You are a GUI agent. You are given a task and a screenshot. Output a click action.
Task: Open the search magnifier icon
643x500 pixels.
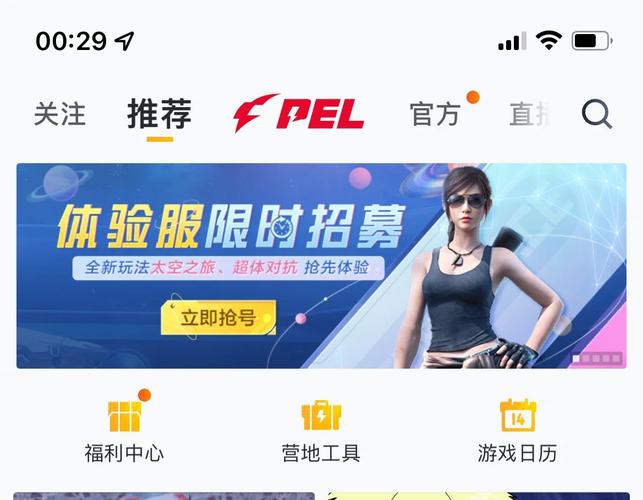[x=597, y=115]
